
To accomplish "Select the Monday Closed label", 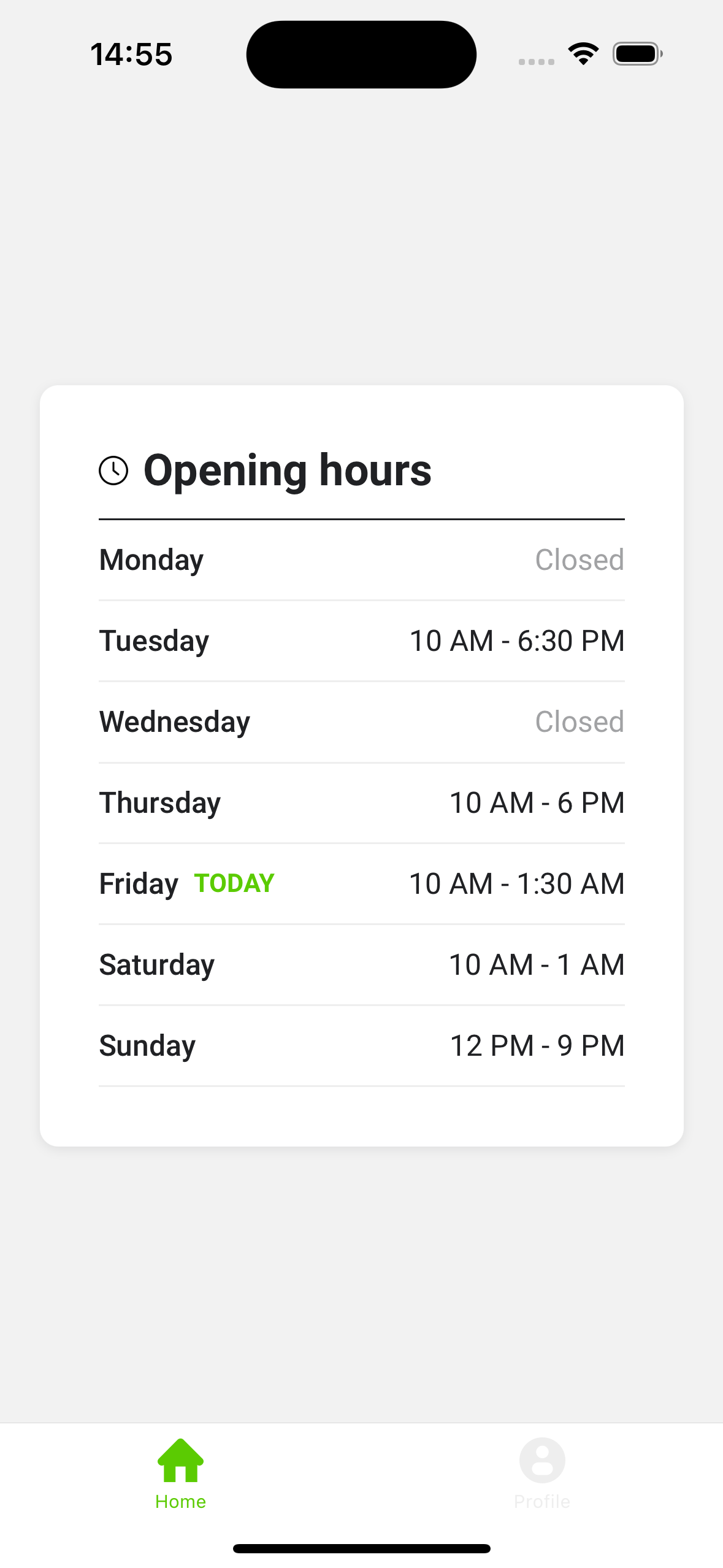I will [579, 559].
